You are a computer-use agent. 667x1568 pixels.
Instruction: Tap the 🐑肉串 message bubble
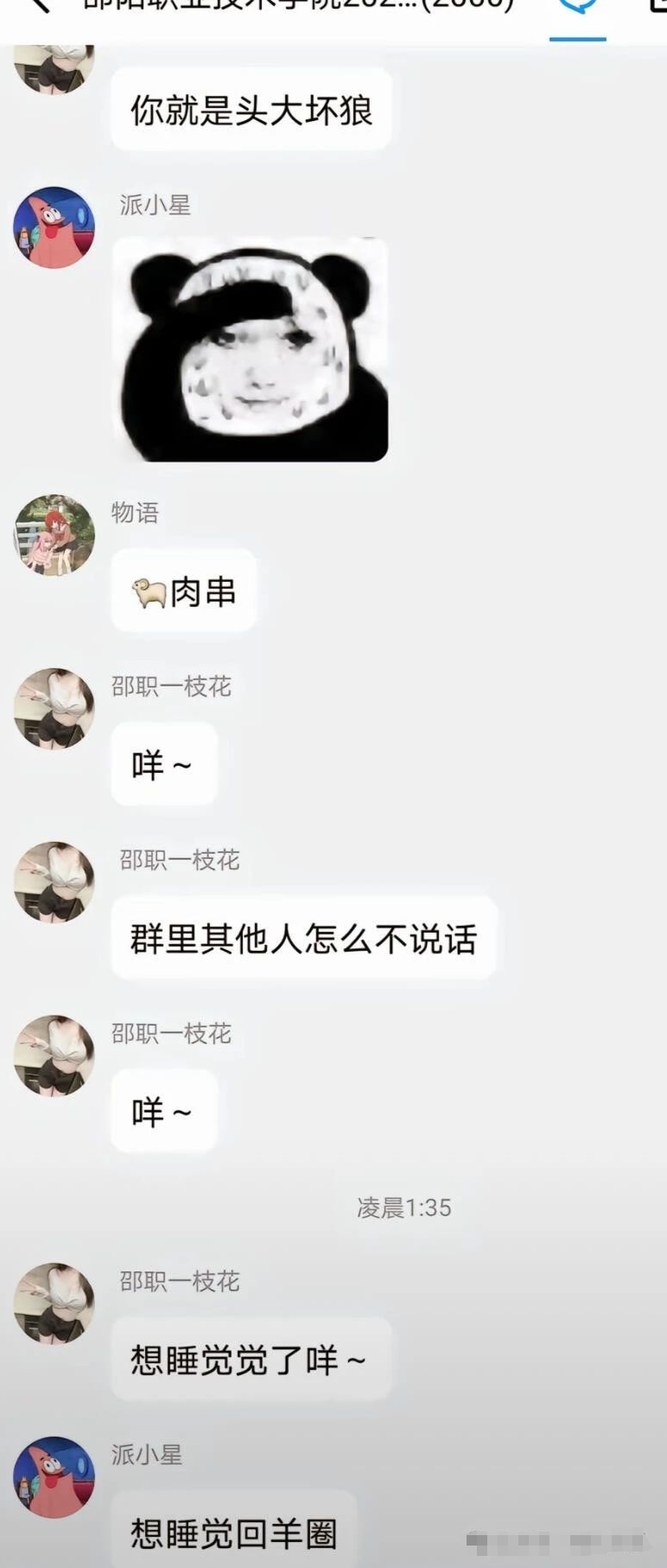(x=184, y=590)
